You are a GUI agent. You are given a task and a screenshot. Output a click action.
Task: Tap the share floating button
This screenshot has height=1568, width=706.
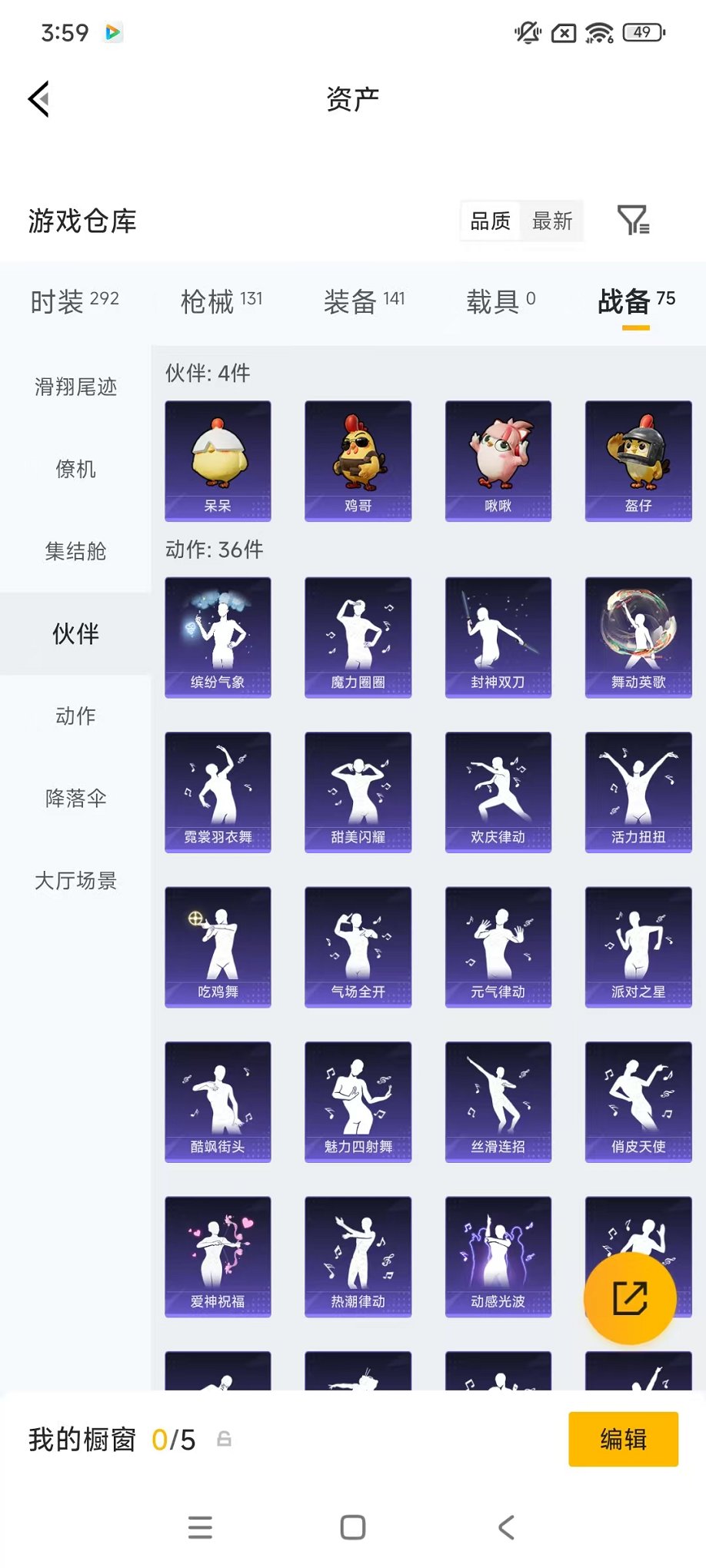tap(630, 1298)
